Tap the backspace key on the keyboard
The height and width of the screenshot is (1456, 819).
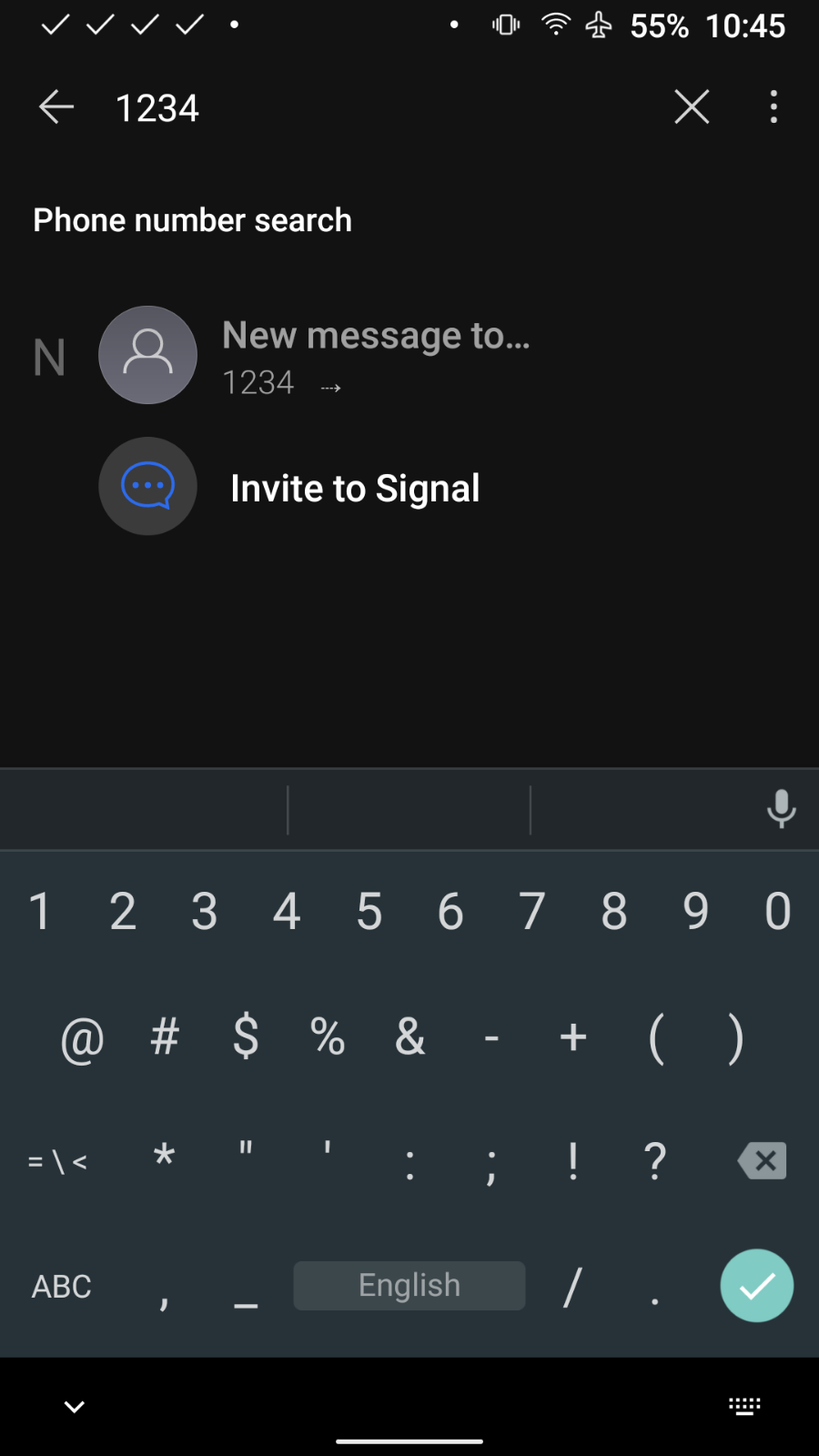click(762, 1159)
